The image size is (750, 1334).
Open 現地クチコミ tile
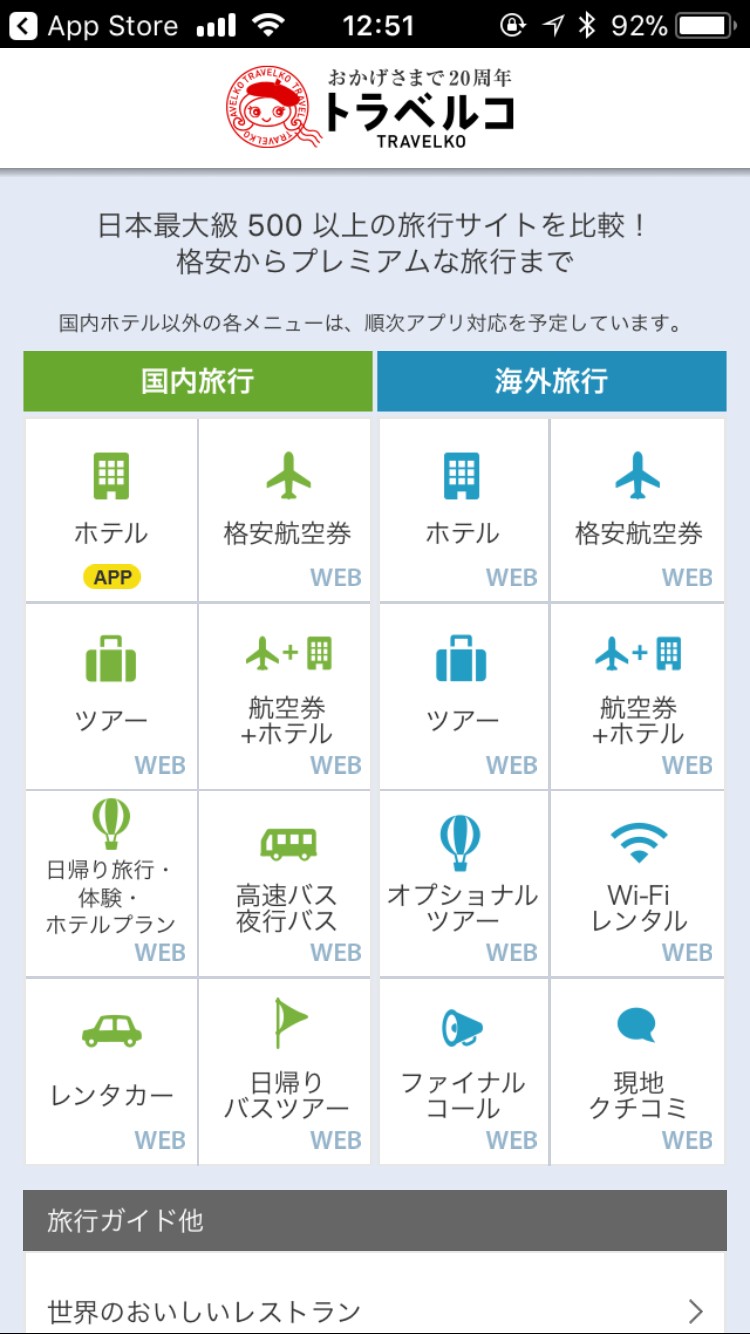click(x=638, y=1071)
